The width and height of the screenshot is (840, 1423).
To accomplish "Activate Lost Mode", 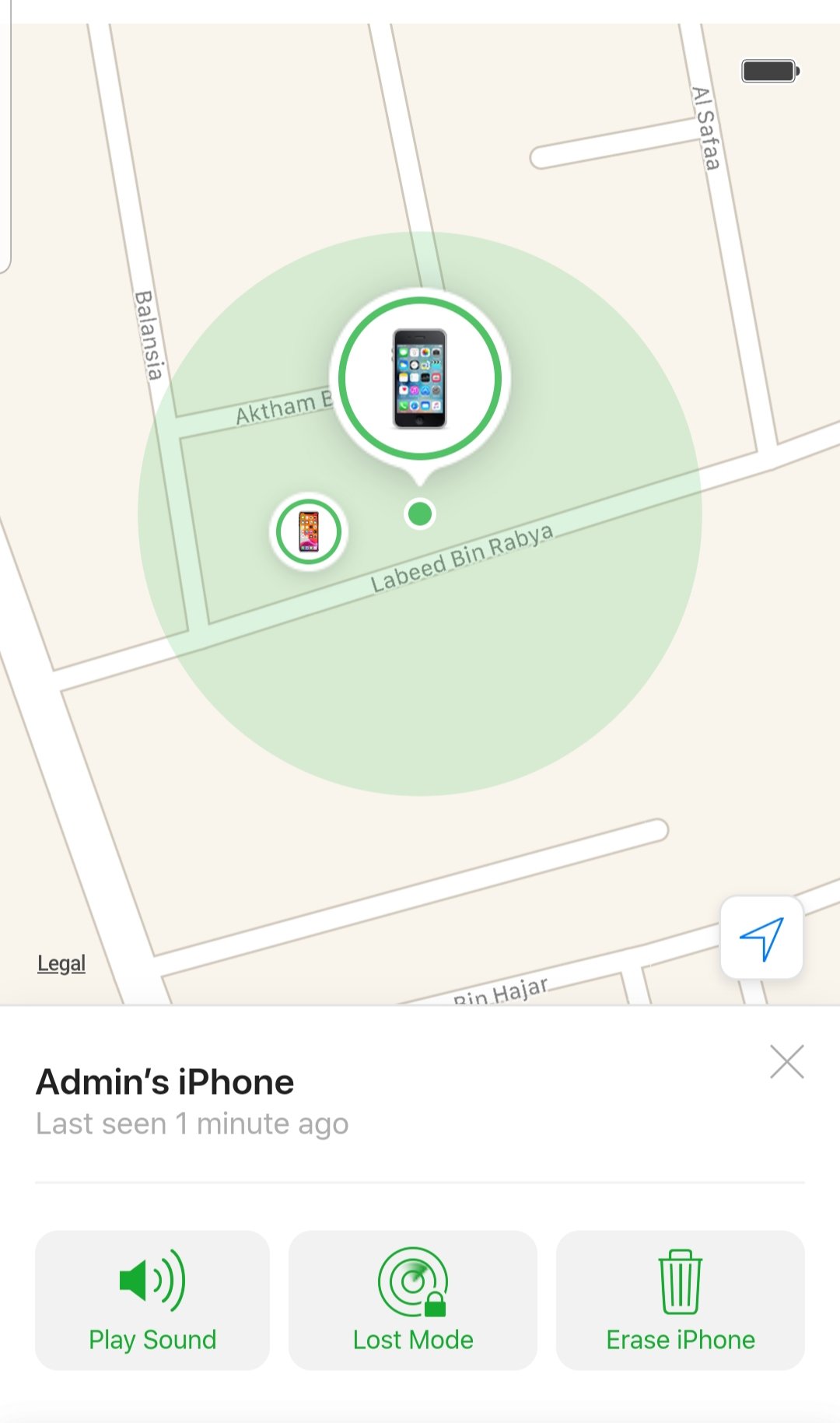I will (x=413, y=1300).
